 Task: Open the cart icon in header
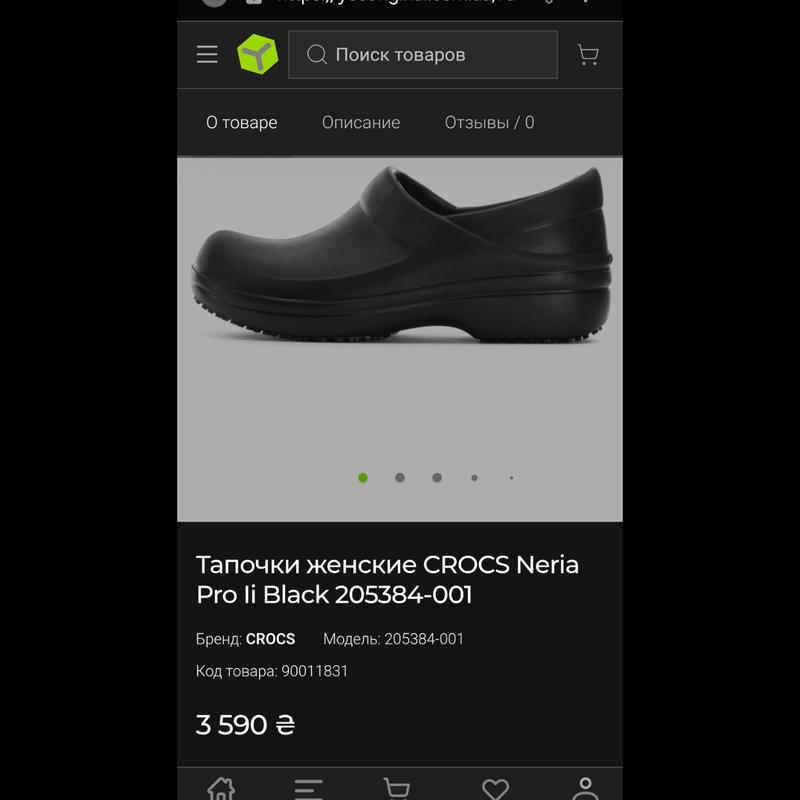click(x=588, y=54)
